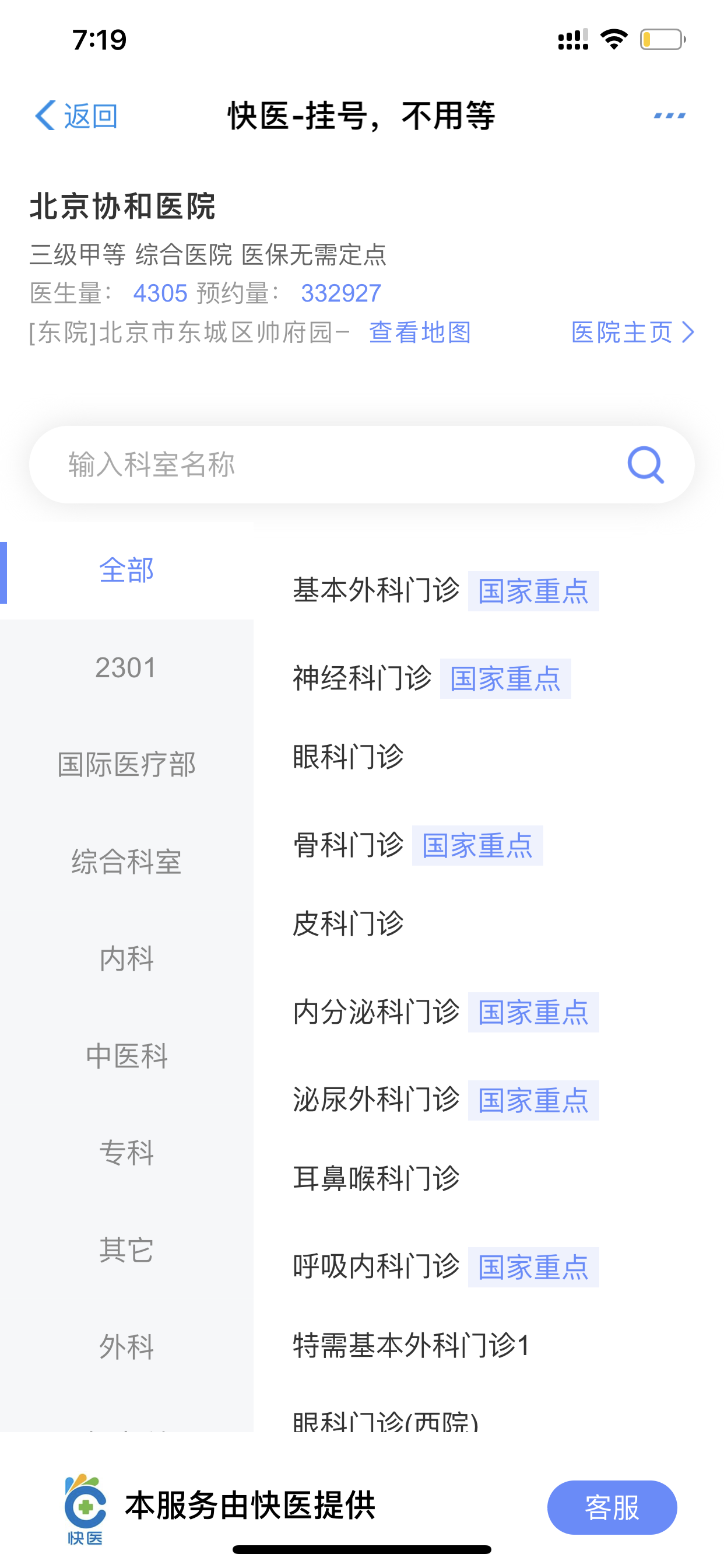This screenshot has height=1568, width=724.
Task: Open the 骨科门诊 department
Action: 348,845
